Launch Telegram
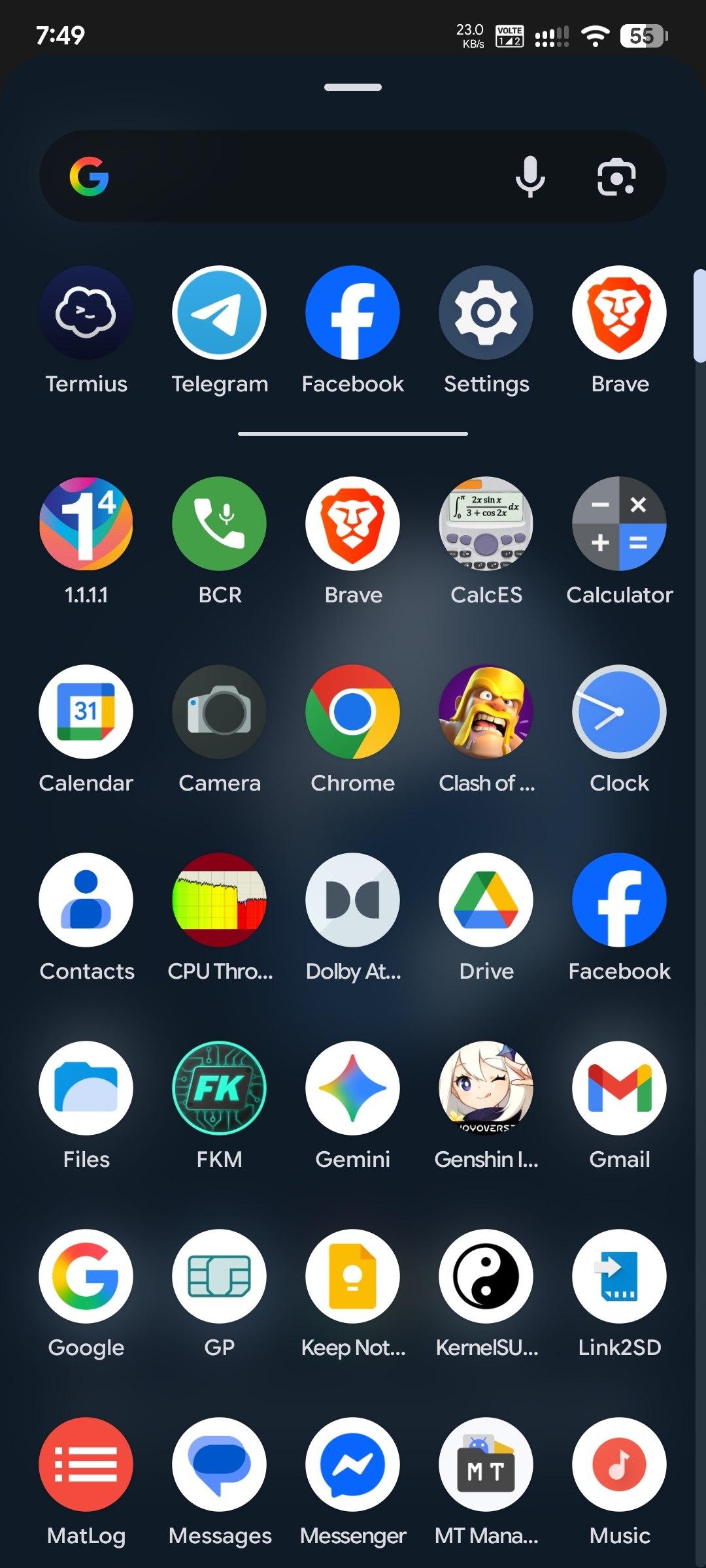Image resolution: width=706 pixels, height=1568 pixels. point(220,312)
